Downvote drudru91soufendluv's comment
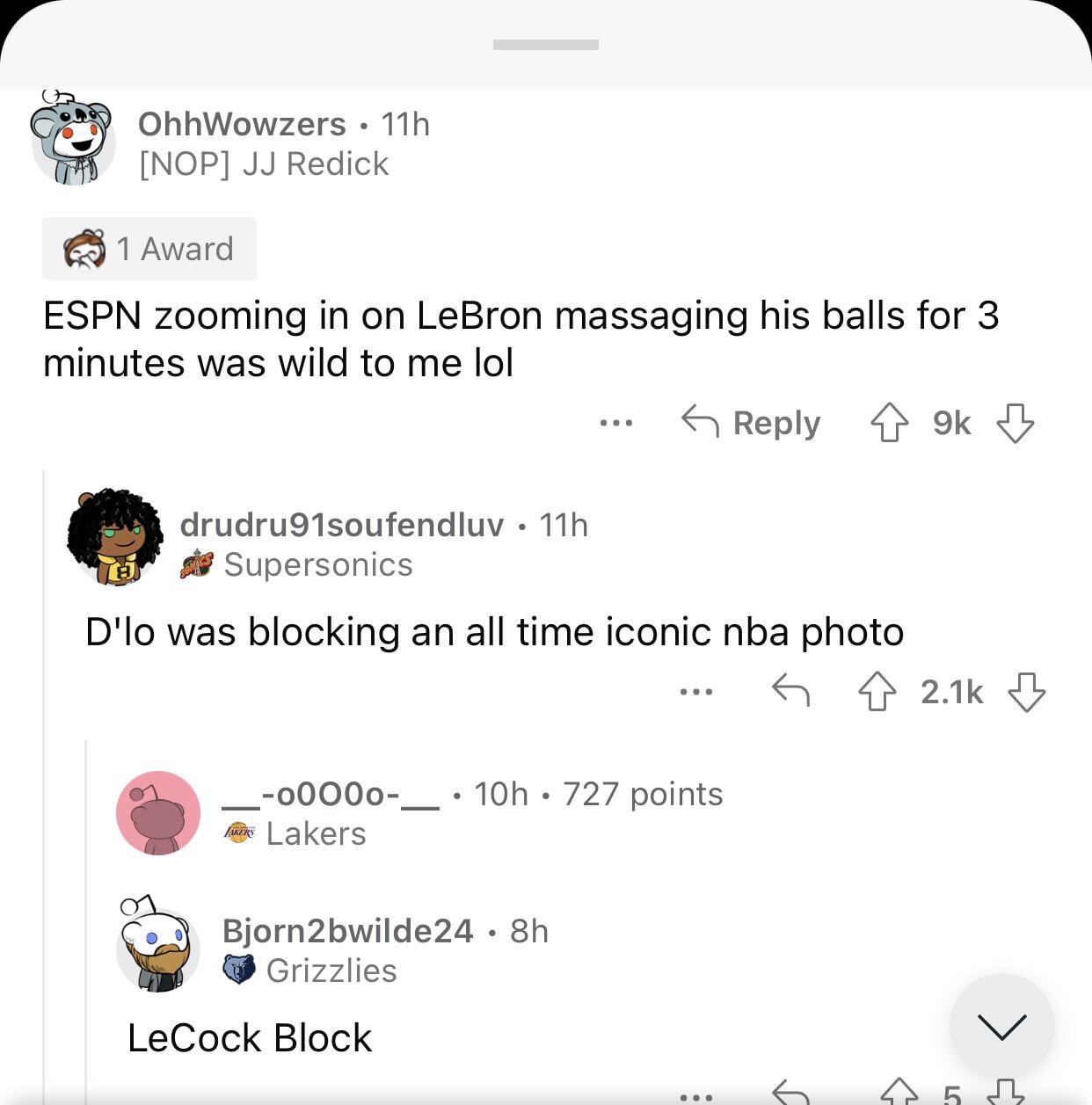 [1026, 691]
